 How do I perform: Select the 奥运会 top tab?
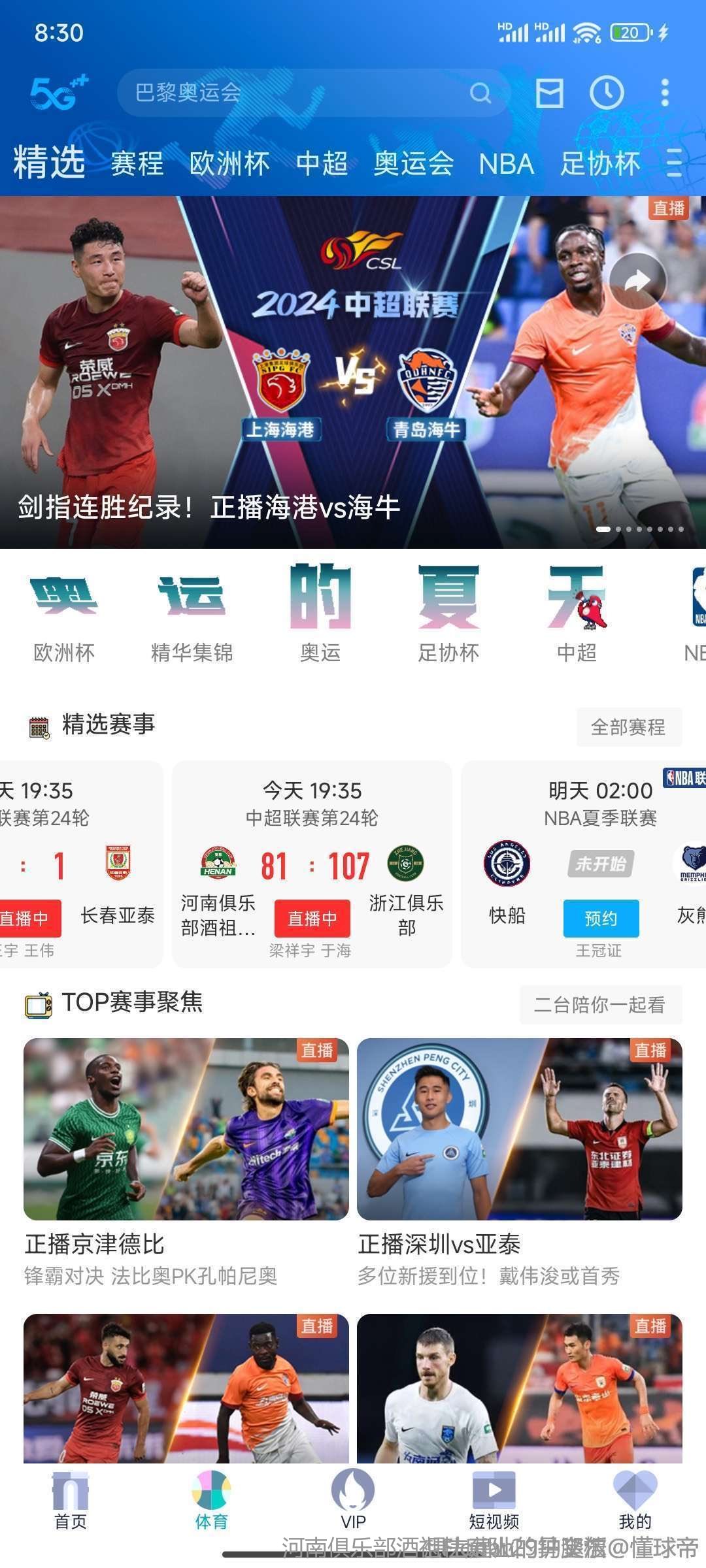(x=413, y=163)
